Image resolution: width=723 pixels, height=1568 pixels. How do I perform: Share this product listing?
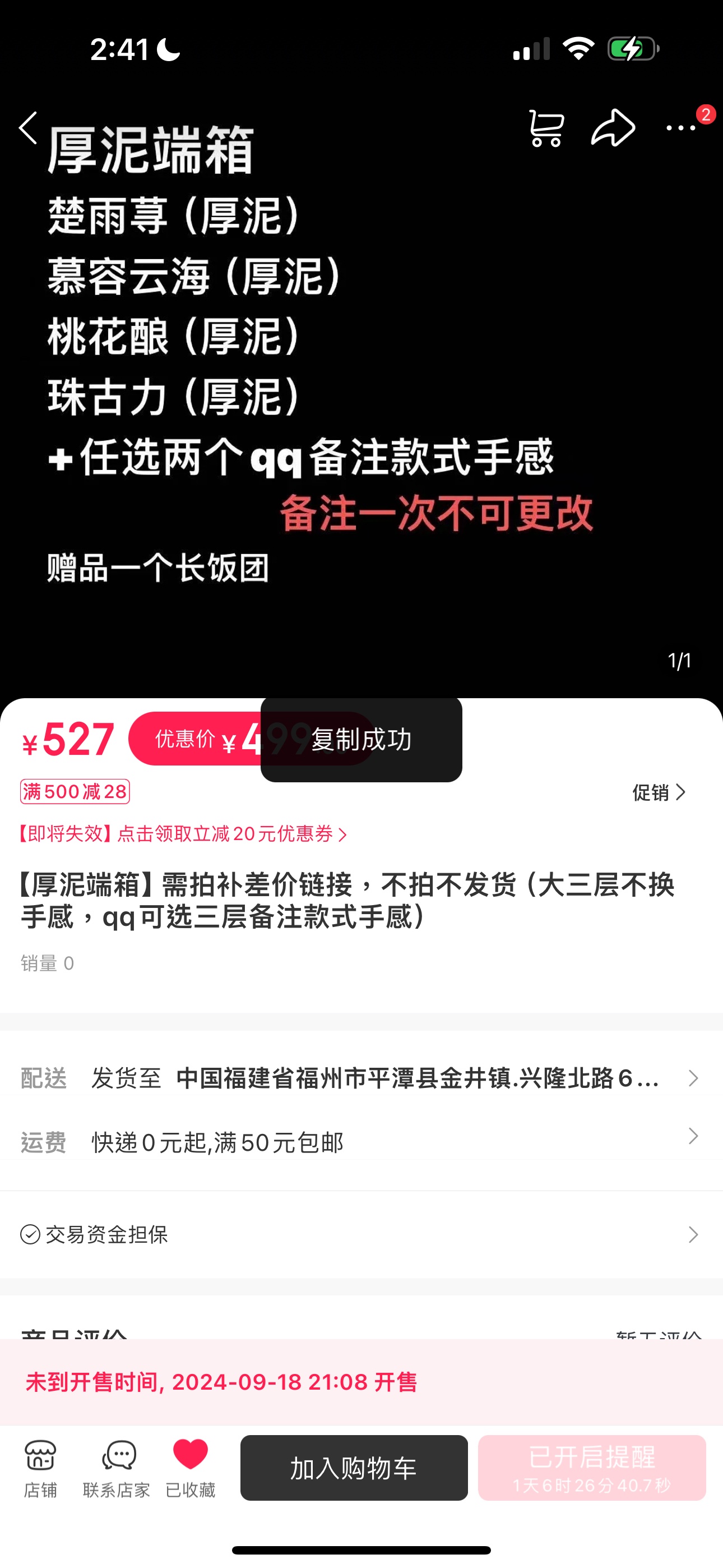pyautogui.click(x=613, y=128)
